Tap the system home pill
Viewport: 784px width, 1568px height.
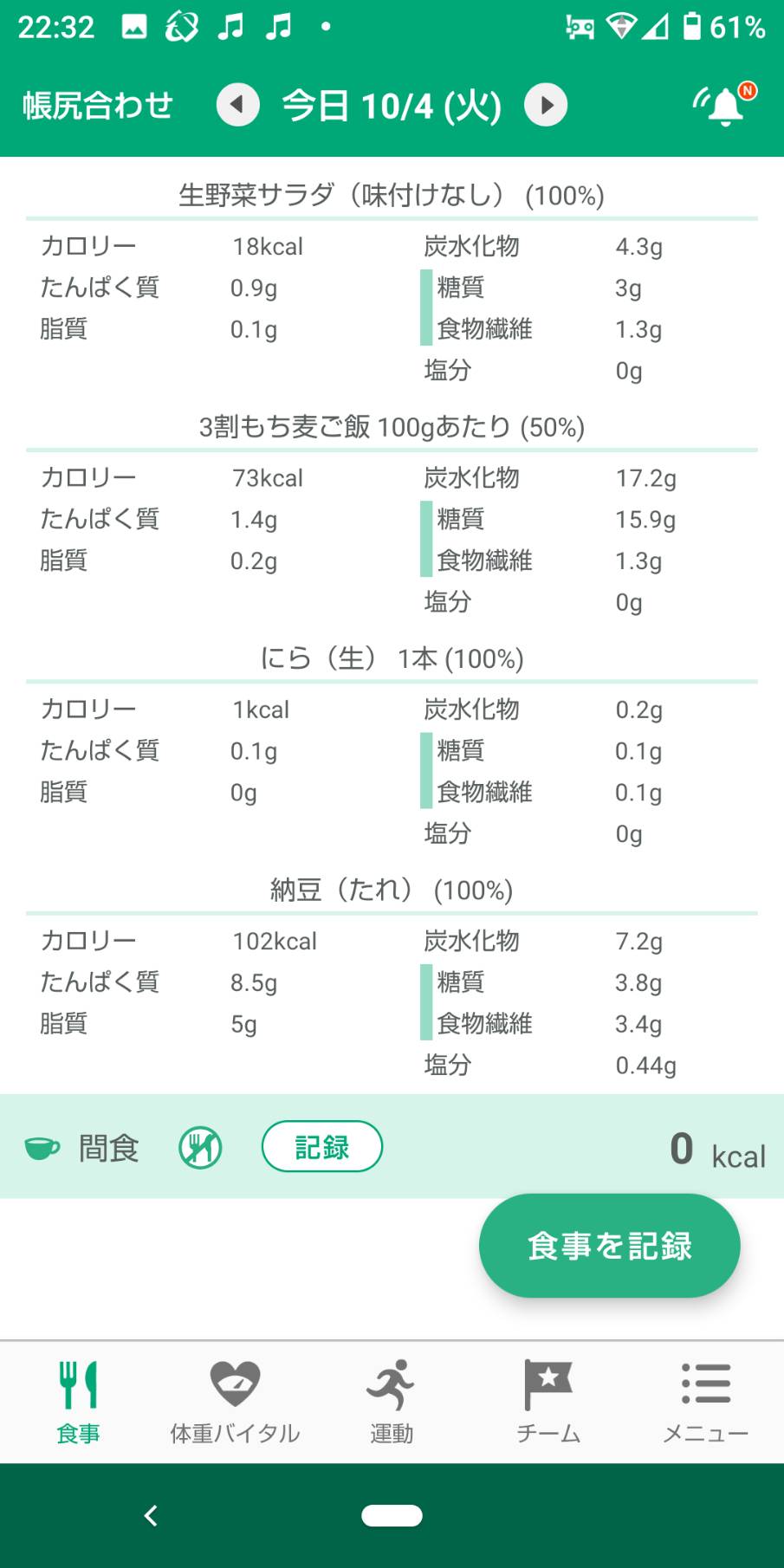tap(392, 1515)
